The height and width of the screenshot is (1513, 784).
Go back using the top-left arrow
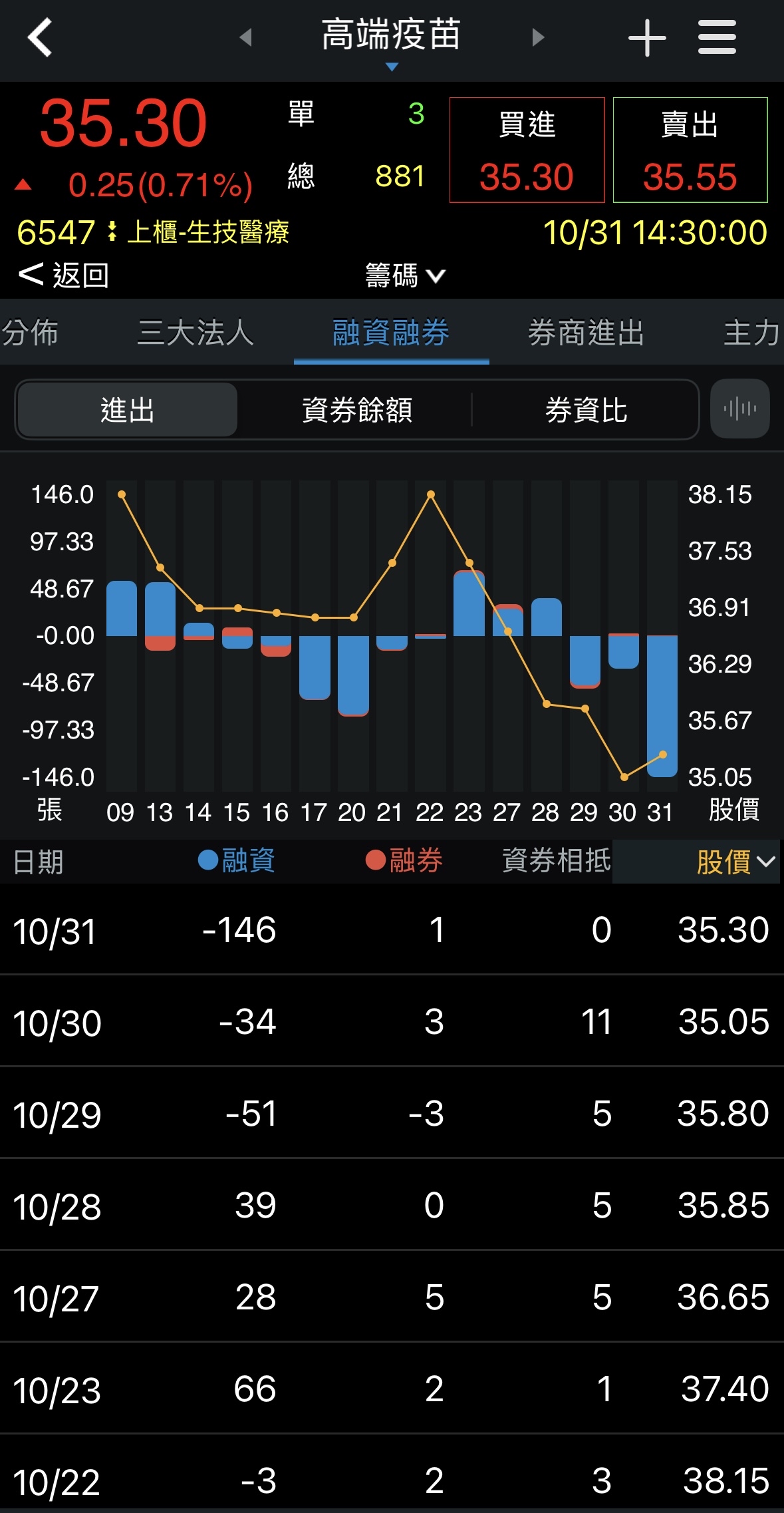(x=40, y=37)
